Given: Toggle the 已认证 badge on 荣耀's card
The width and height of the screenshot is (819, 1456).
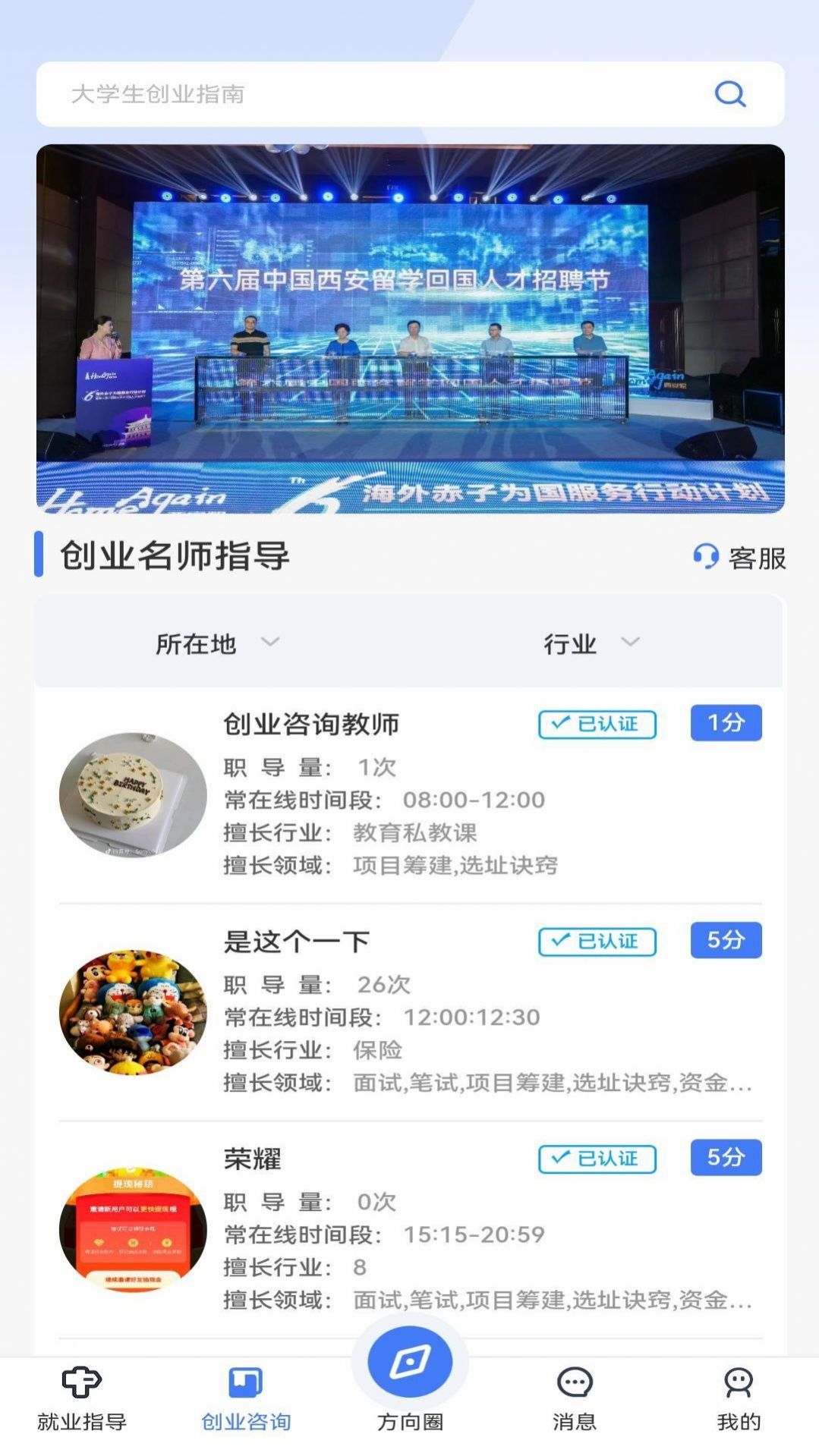Looking at the screenshot, I should pyautogui.click(x=596, y=1159).
